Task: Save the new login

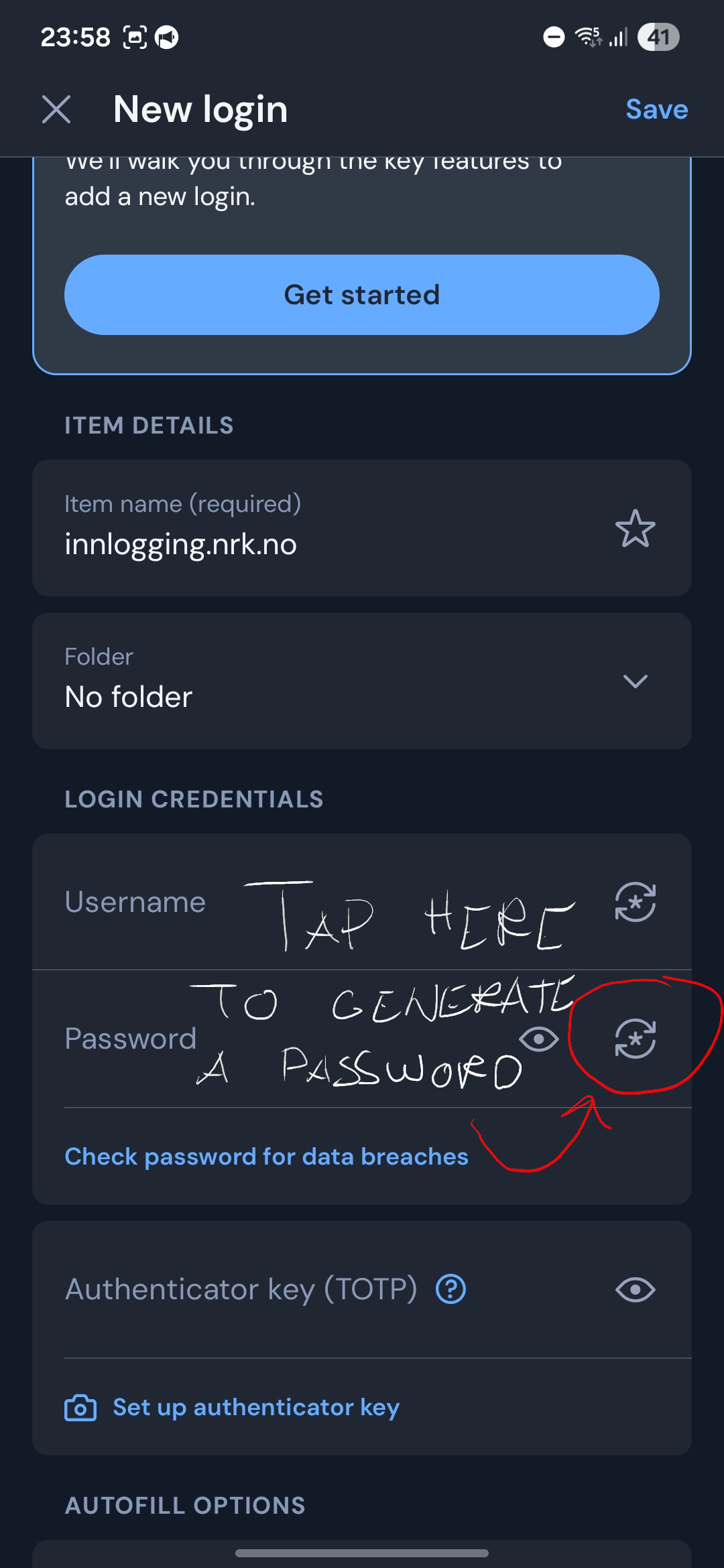Action: 656,109
